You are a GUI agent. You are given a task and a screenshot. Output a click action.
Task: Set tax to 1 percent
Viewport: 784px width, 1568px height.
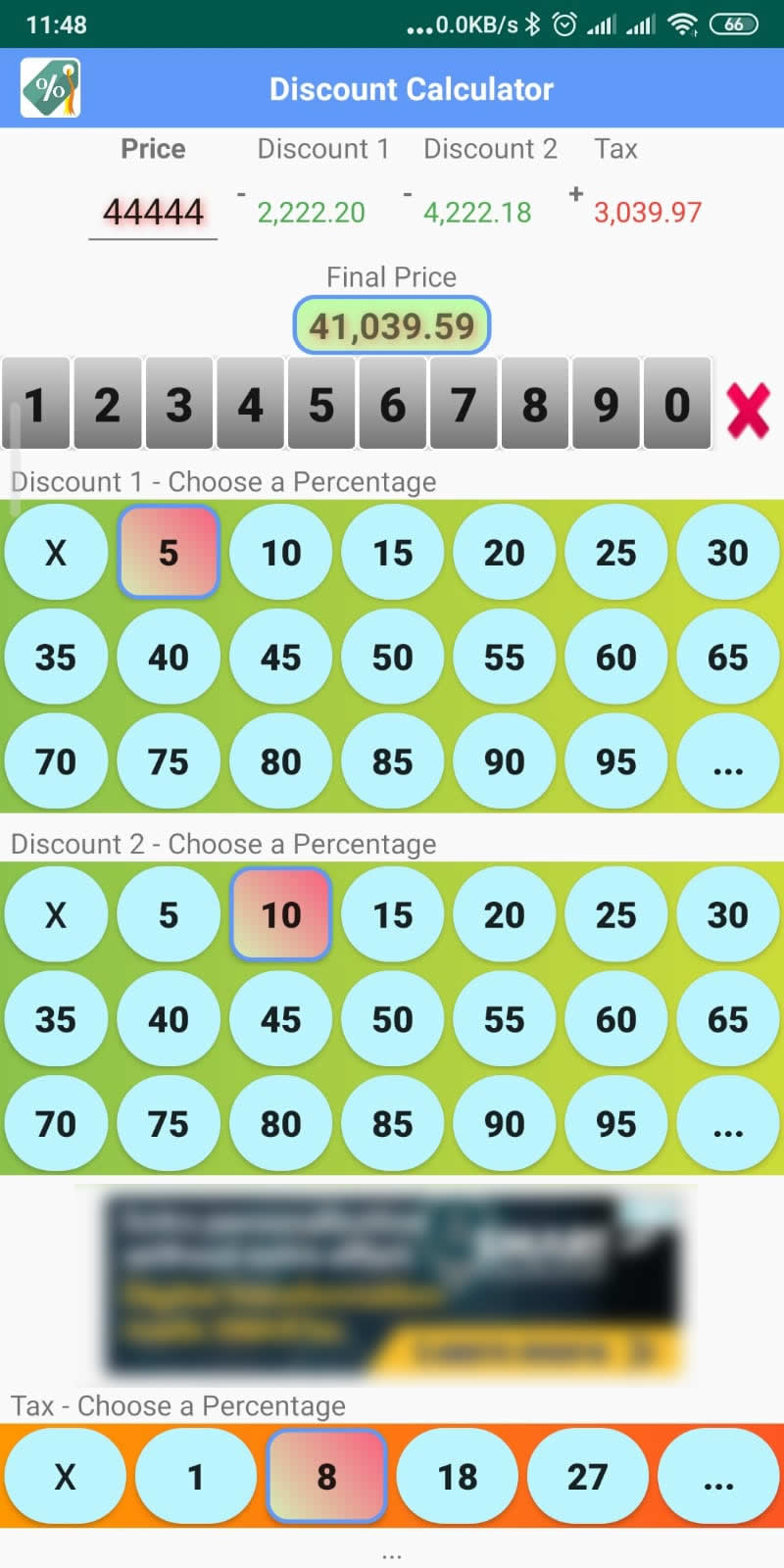pyautogui.click(x=195, y=1476)
